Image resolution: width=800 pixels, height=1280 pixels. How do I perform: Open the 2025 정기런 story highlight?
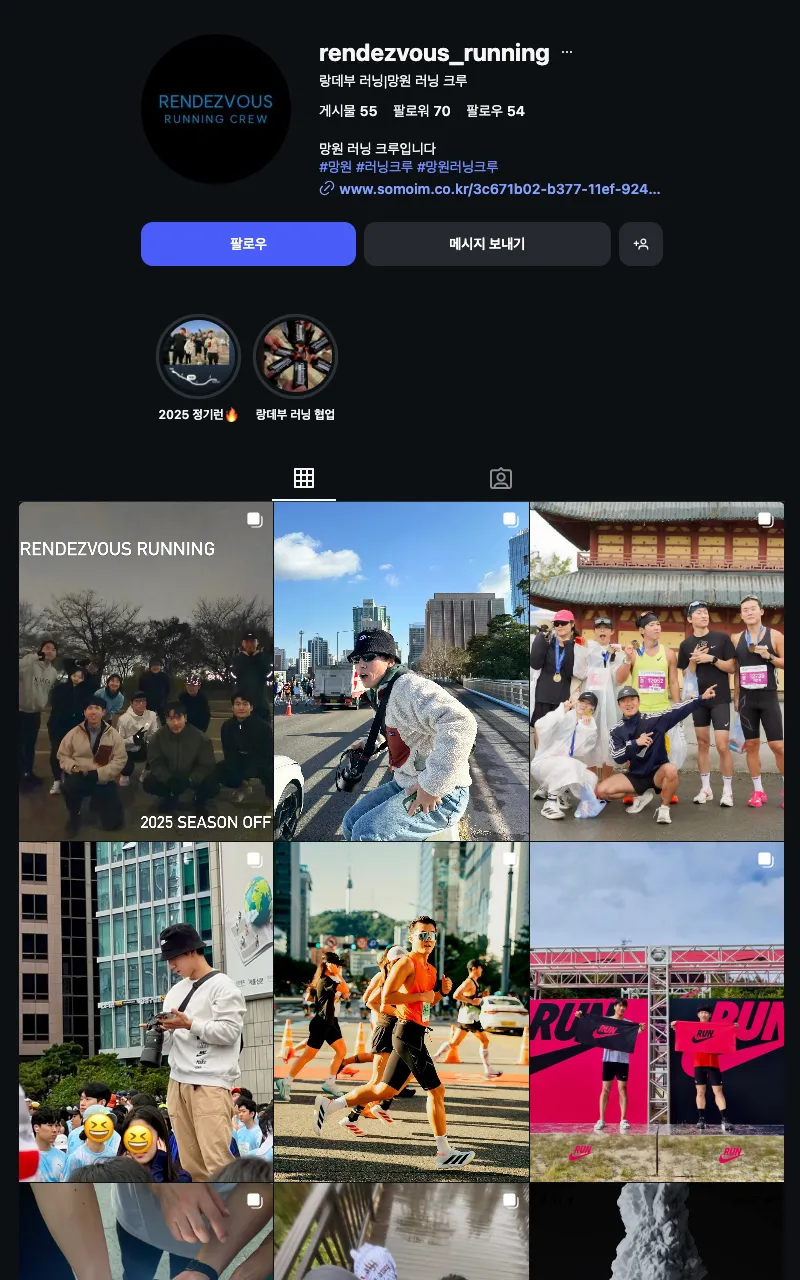198,357
